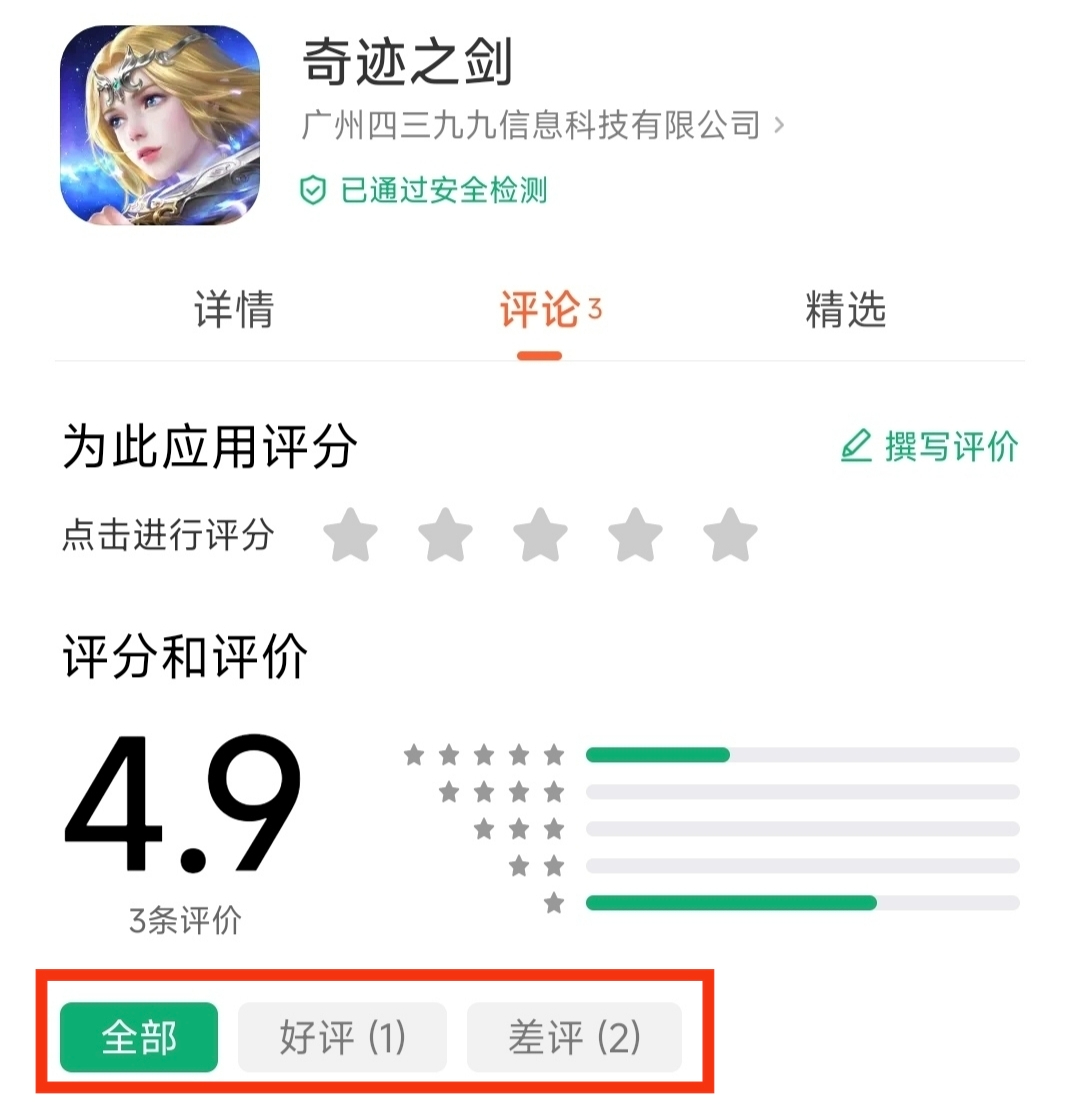Give a four-star rating

(x=636, y=535)
